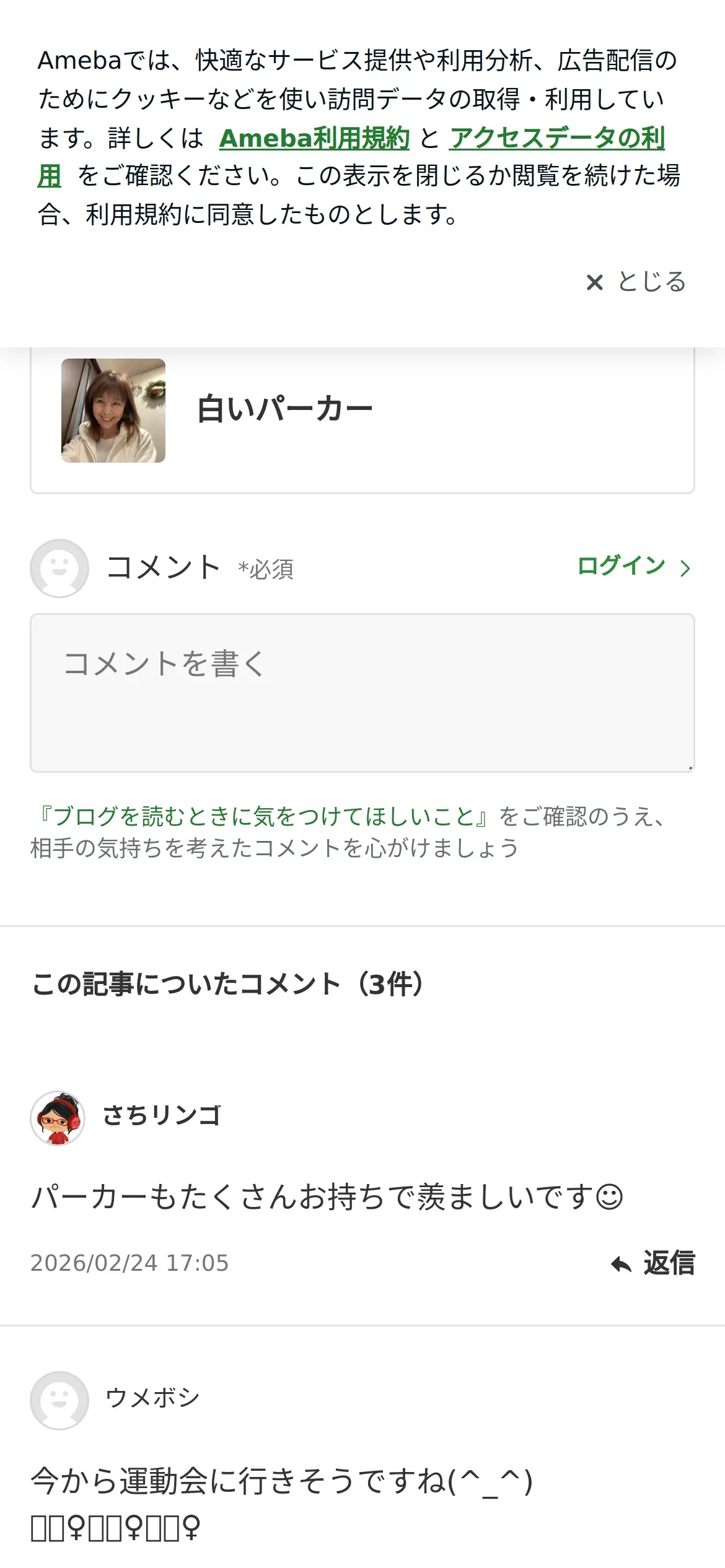Dismiss the cookie notice with とじる
Image resolution: width=725 pixels, height=1568 pixels.
pos(636,282)
